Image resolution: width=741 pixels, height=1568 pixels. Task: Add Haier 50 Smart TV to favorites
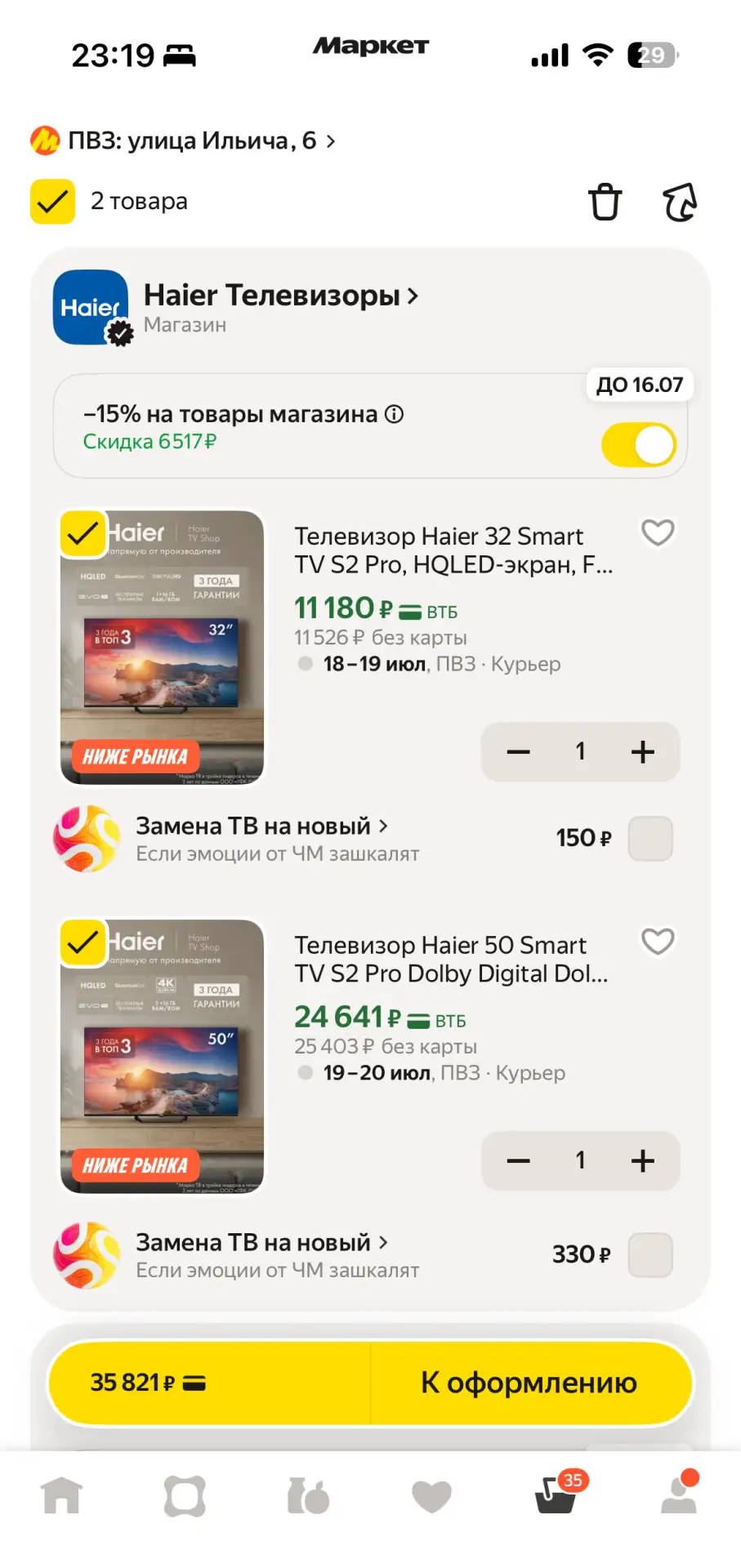tap(658, 942)
